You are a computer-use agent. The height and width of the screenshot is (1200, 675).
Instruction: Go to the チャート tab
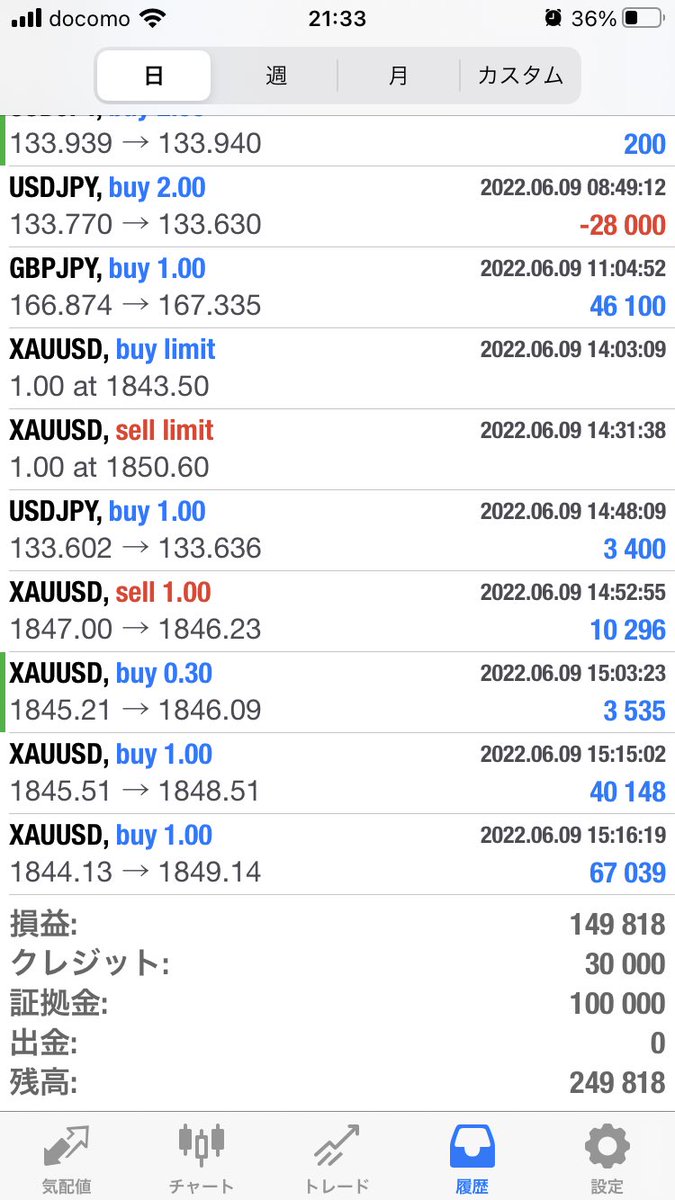[201, 1158]
